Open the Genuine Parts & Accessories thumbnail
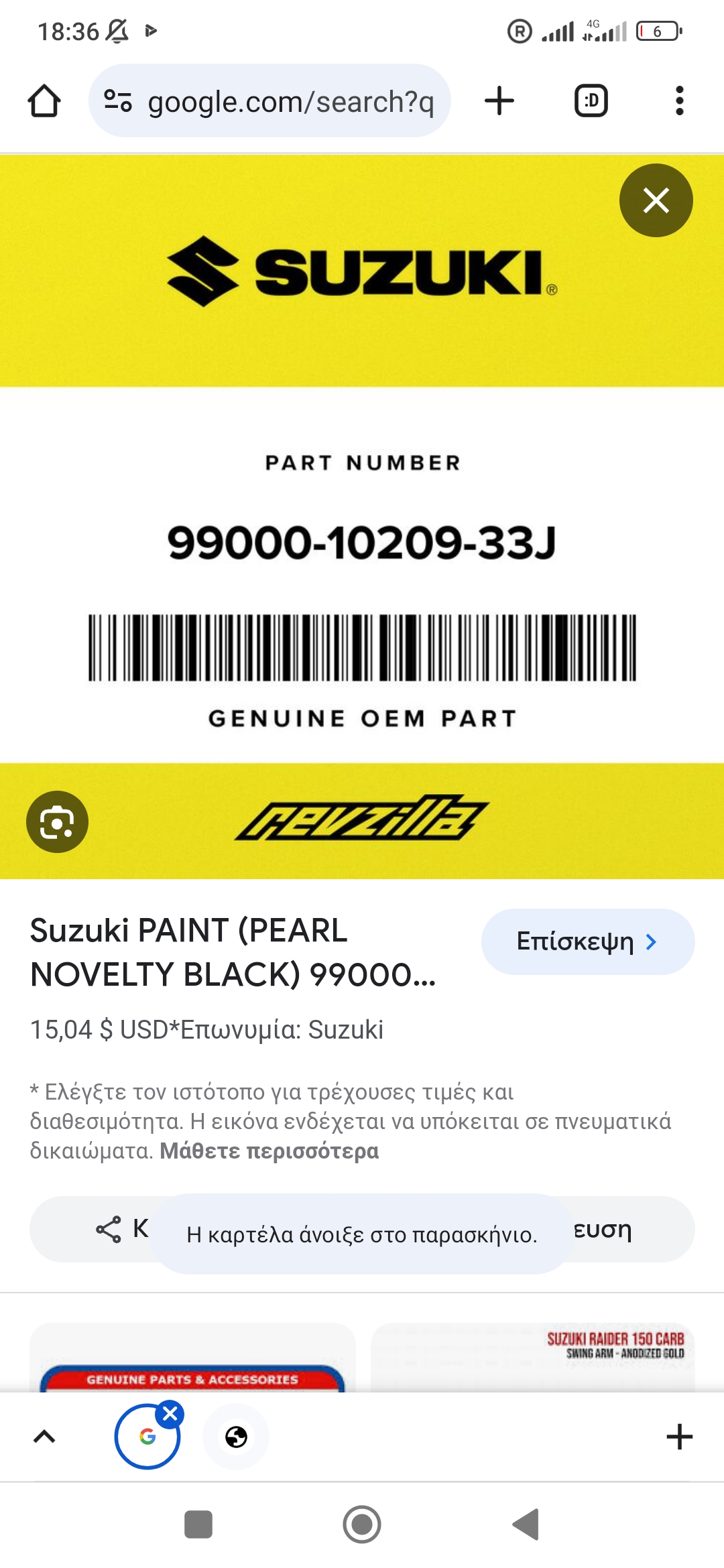This screenshot has width=724, height=1568. [192, 1358]
